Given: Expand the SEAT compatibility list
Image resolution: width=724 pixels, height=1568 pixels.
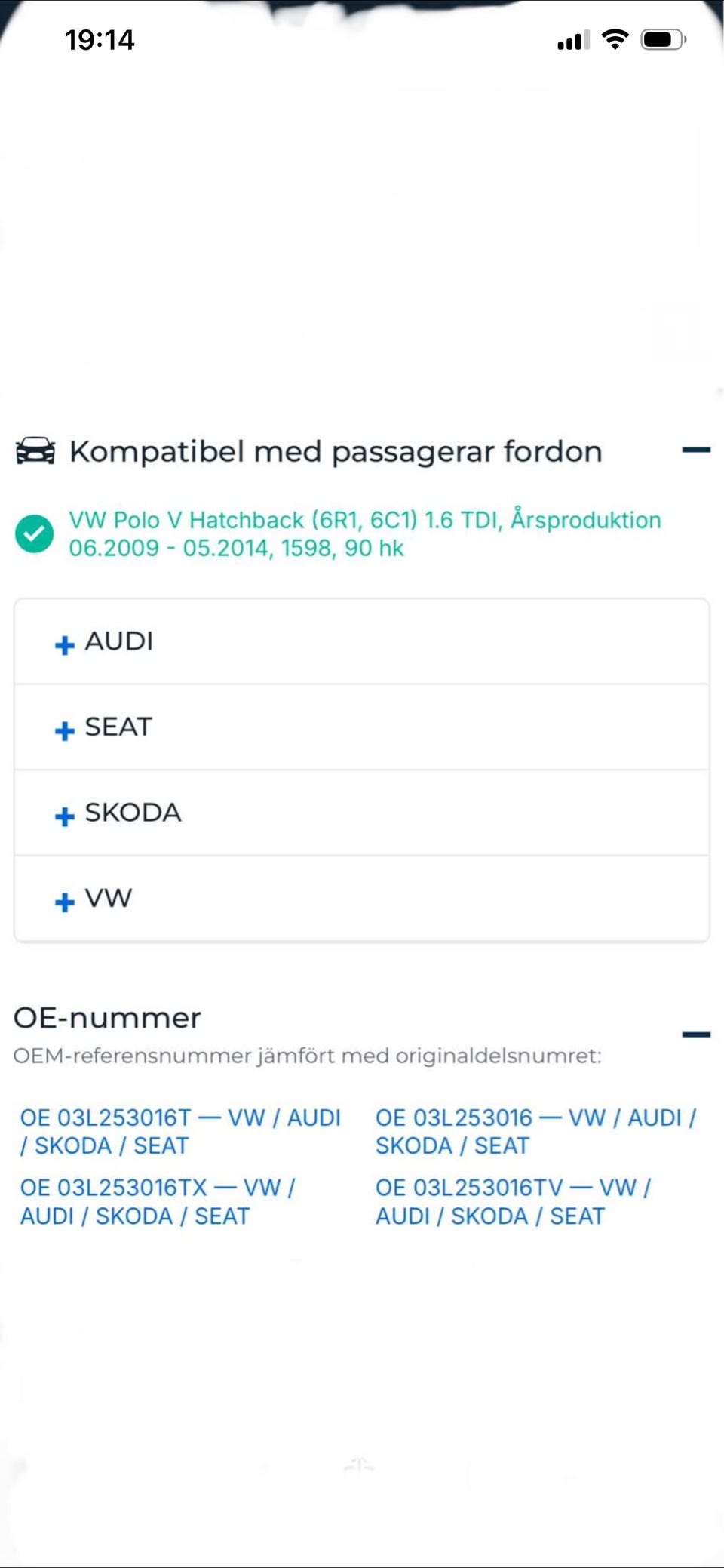Looking at the screenshot, I should tap(361, 727).
